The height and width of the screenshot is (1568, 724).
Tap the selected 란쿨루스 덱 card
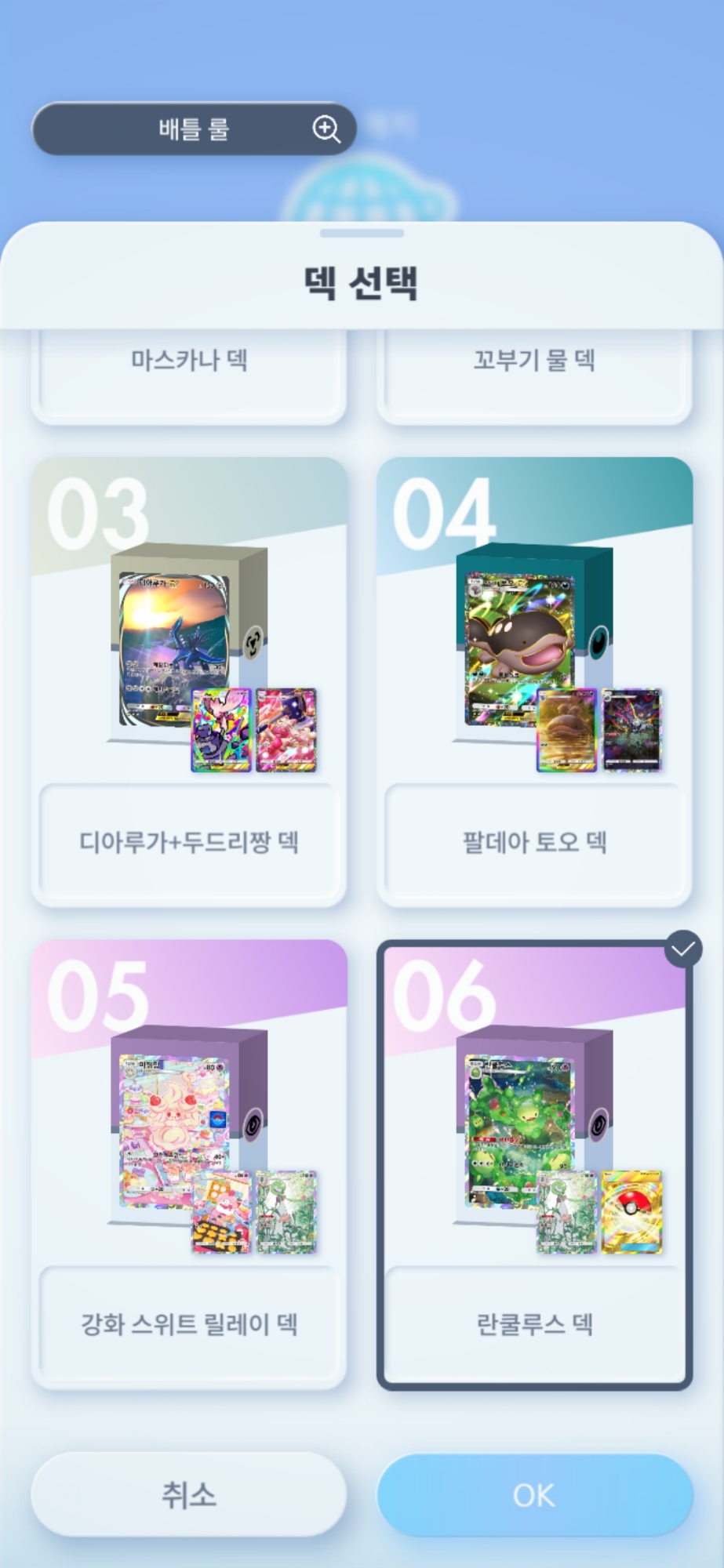(x=534, y=1164)
